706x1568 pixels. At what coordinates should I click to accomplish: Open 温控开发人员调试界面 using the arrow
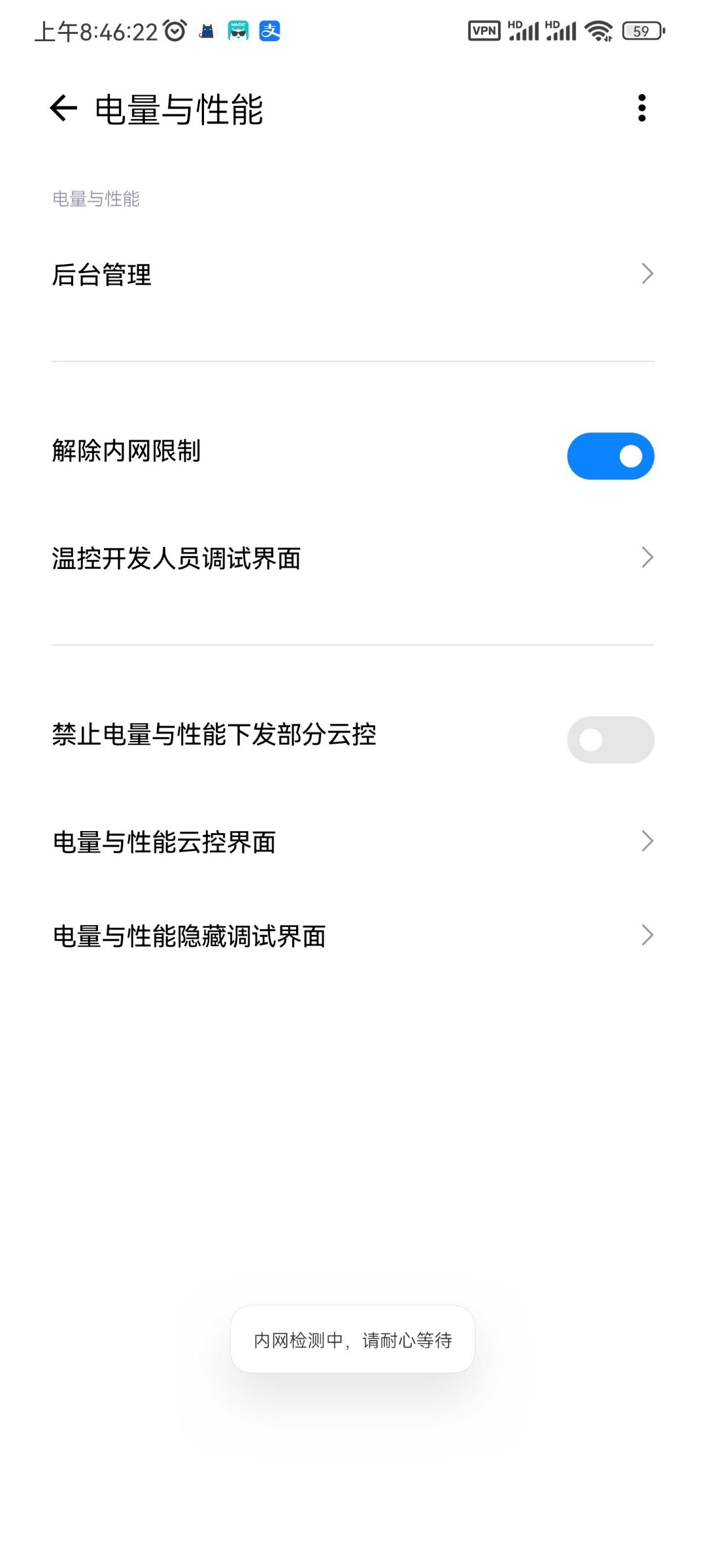tap(647, 557)
